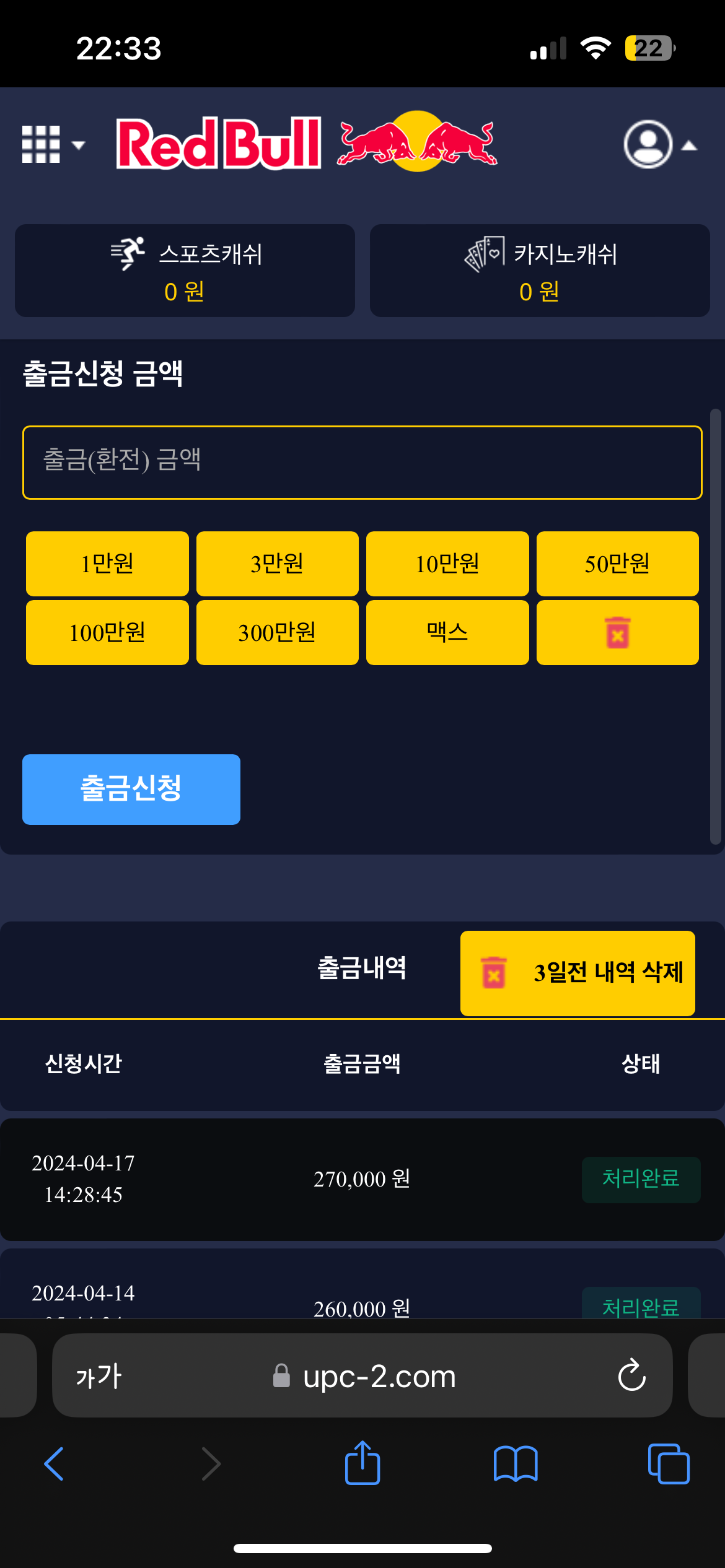Open the grid menu dropdown
The image size is (725, 1568).
[52, 145]
